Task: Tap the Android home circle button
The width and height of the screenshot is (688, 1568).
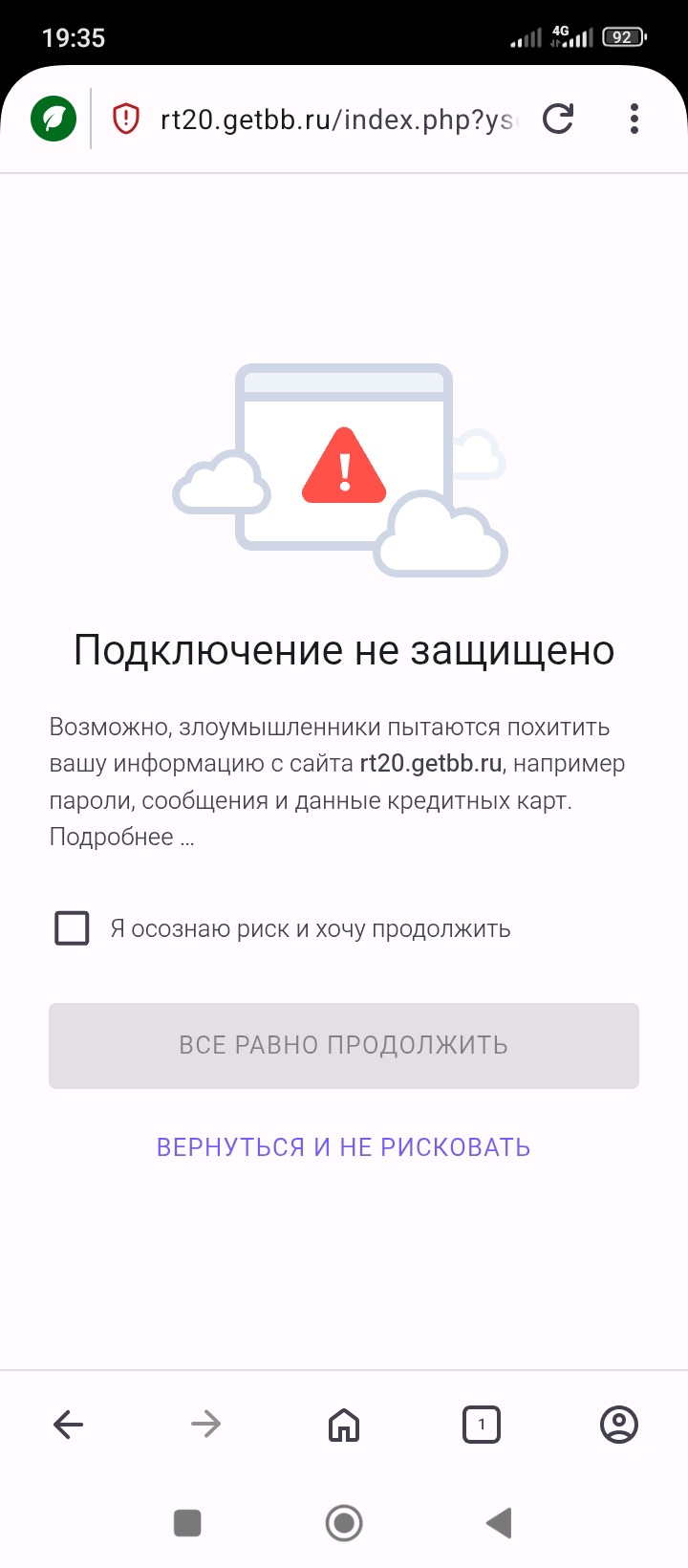Action: tap(344, 1523)
